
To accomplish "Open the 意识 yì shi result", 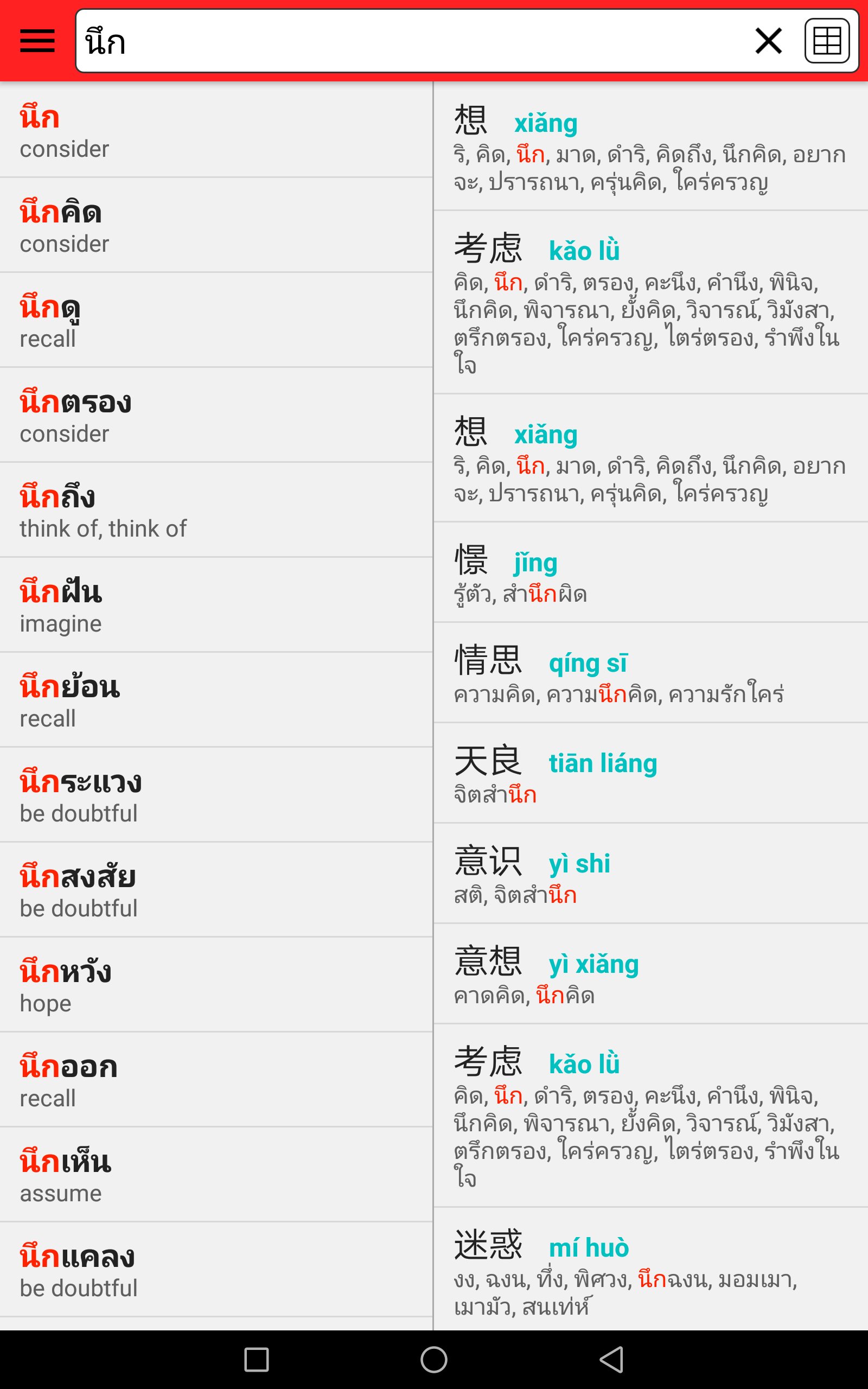I will [x=651, y=874].
